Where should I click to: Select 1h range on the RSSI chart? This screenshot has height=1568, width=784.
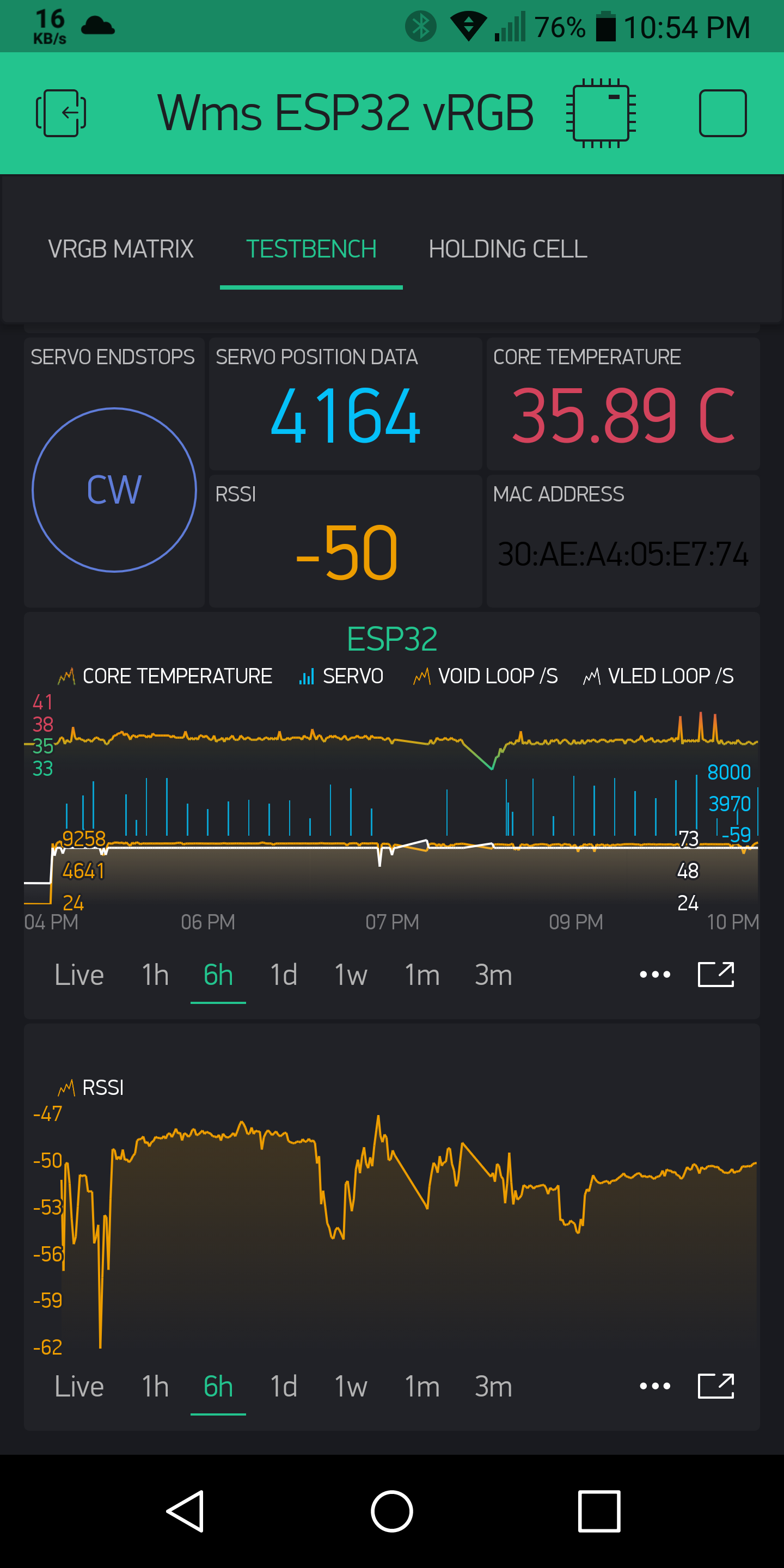(x=155, y=1386)
